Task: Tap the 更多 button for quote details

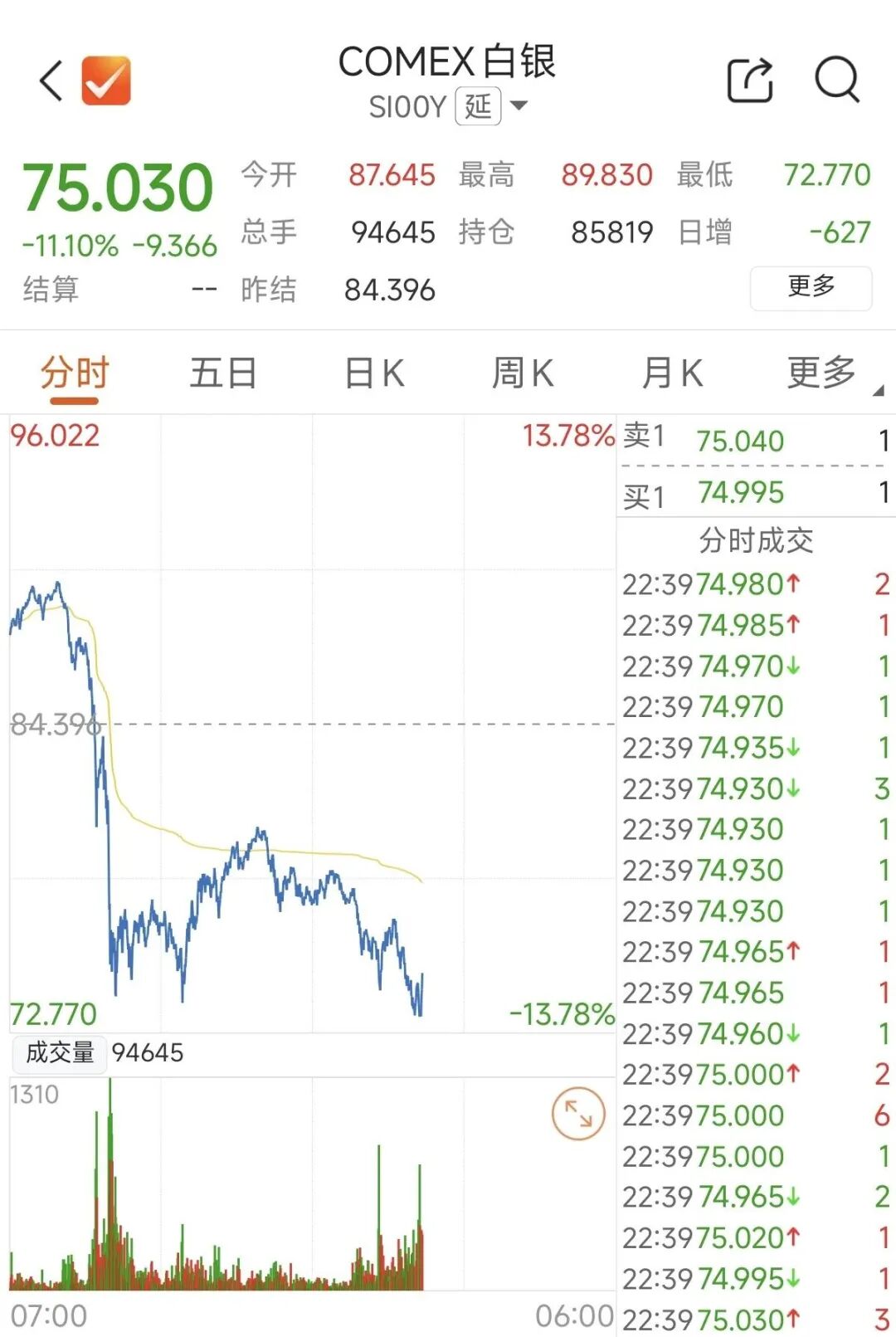Action: click(x=811, y=287)
